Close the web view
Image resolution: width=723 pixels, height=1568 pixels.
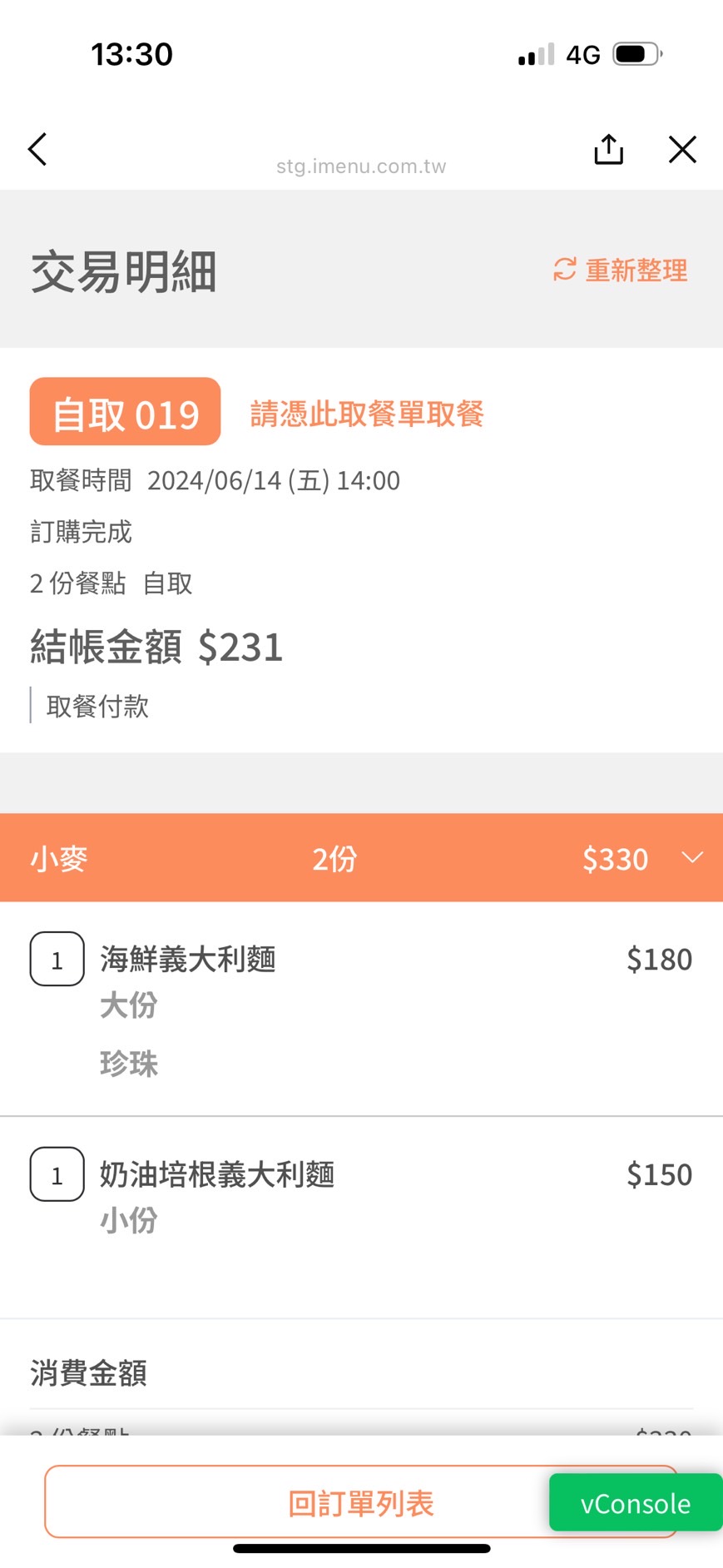tap(682, 150)
